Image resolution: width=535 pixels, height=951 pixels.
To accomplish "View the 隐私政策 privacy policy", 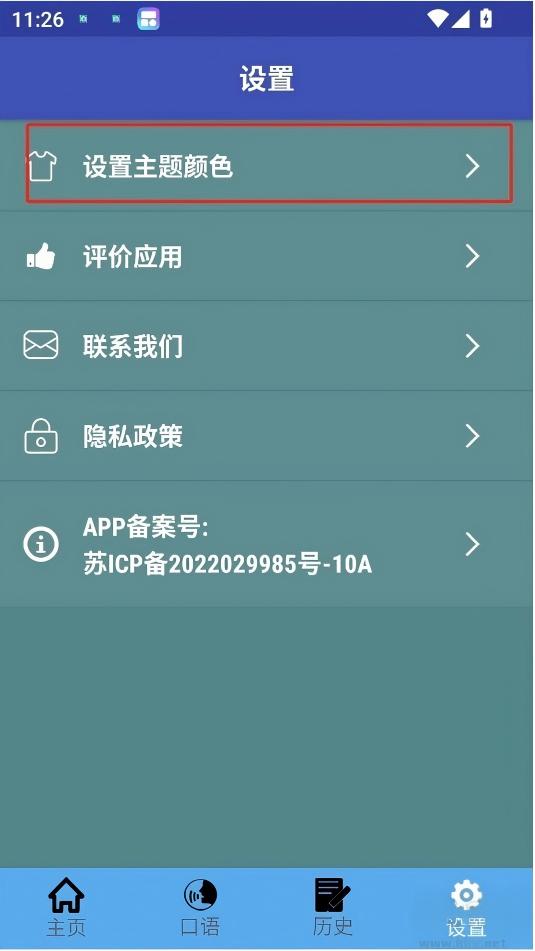I will 267,435.
